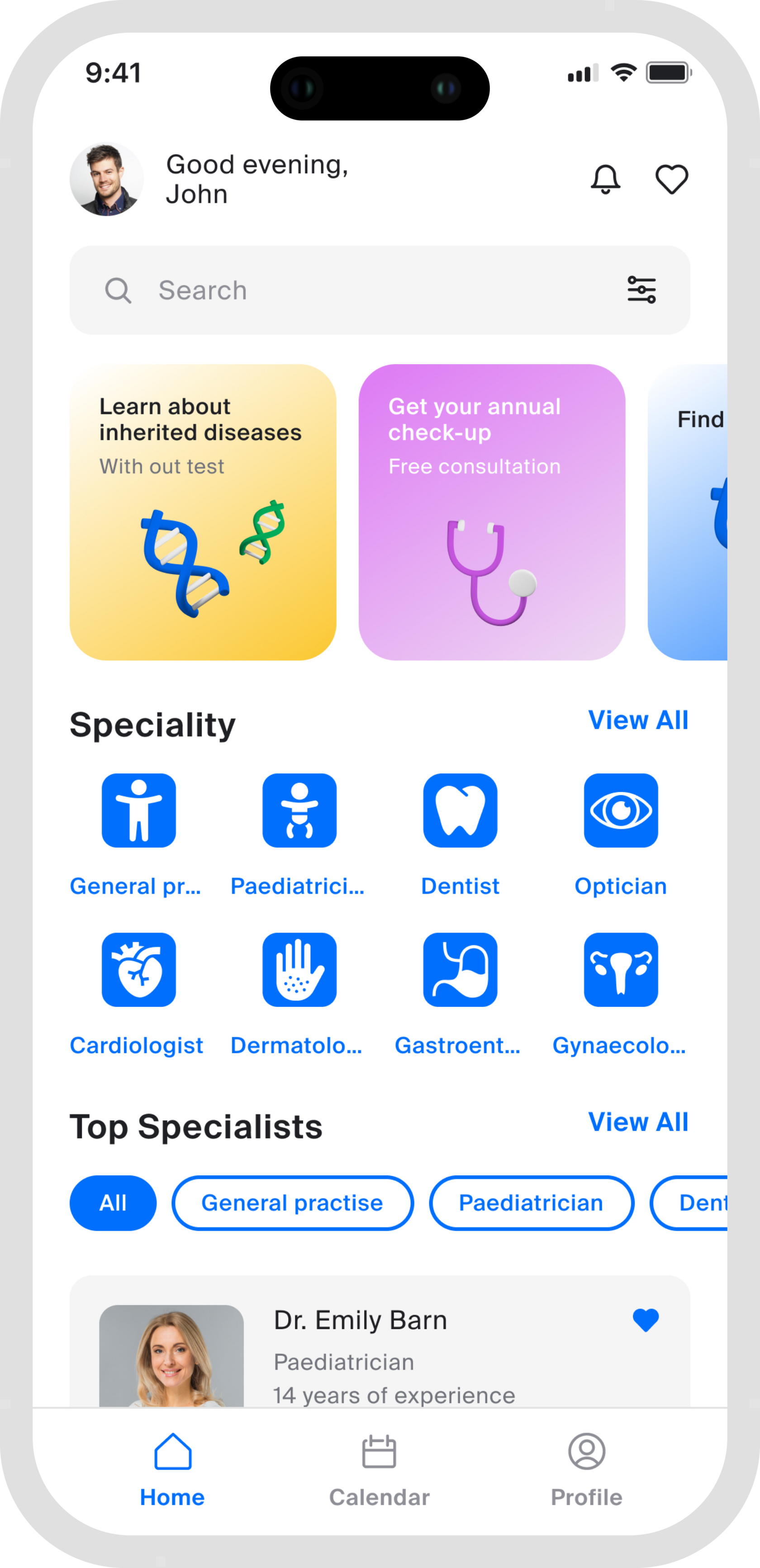Filter specialists by General practise chip
Screen dimensions: 760x1568
coord(292,1203)
